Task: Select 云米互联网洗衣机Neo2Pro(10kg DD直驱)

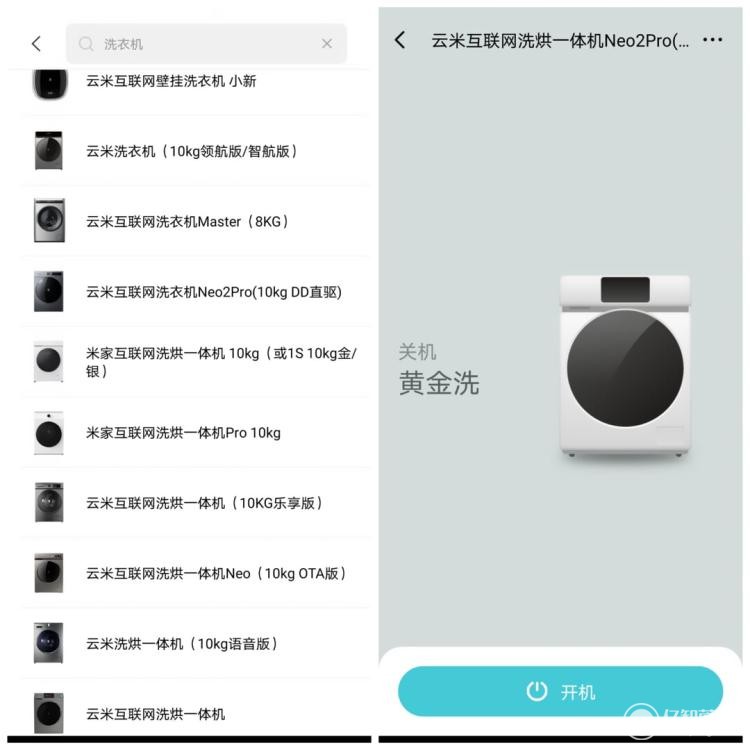Action: click(x=213, y=292)
